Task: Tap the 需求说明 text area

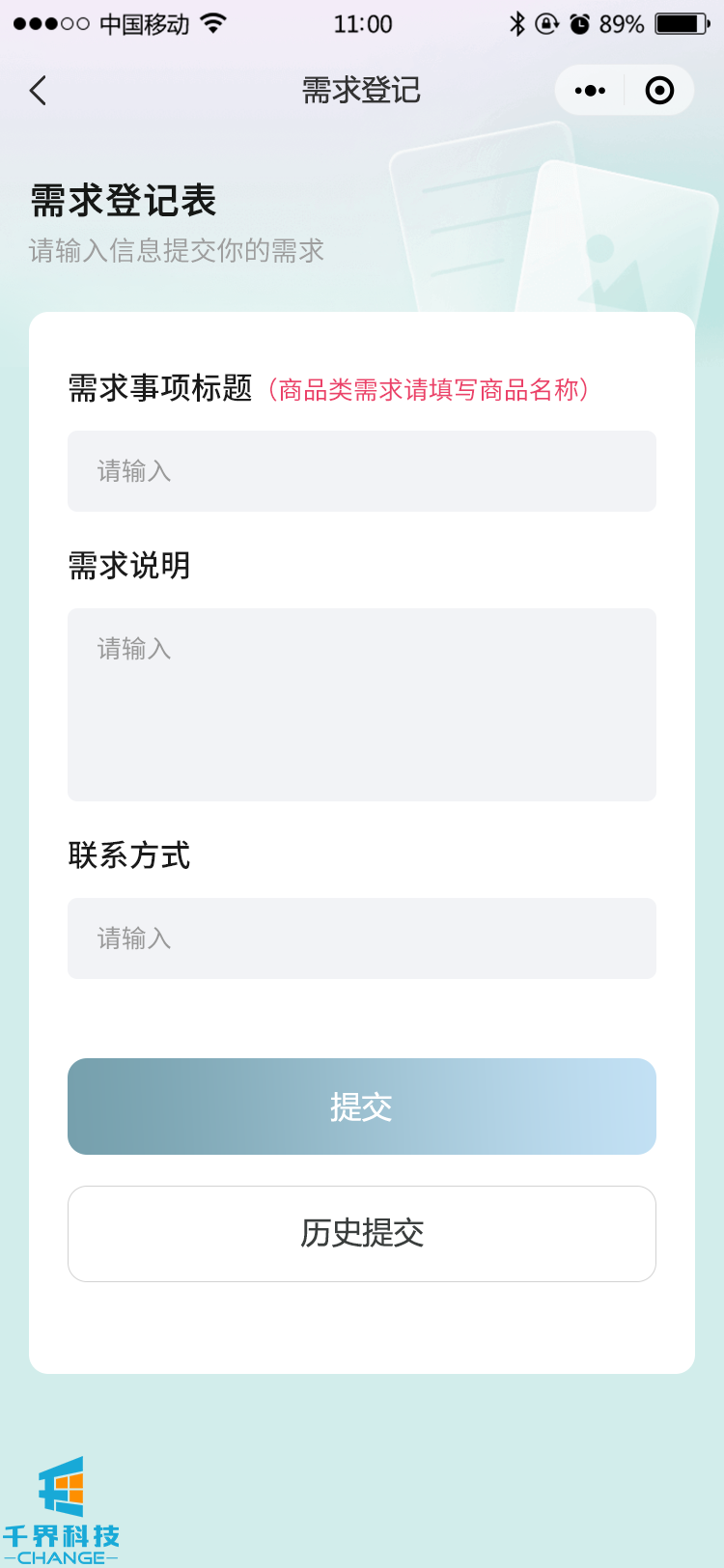Action: 362,705
